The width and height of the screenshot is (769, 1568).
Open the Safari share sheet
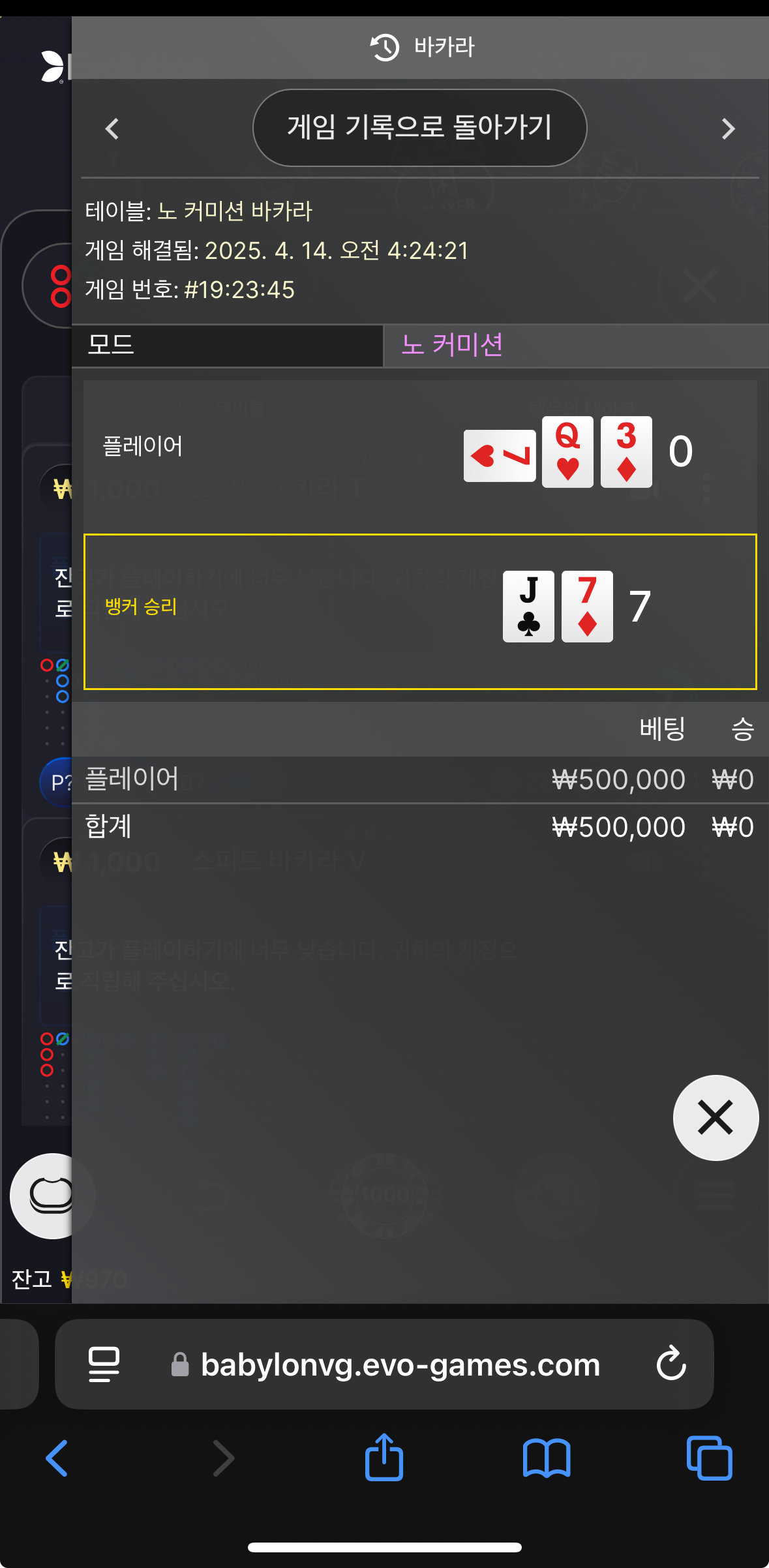pyautogui.click(x=384, y=1458)
